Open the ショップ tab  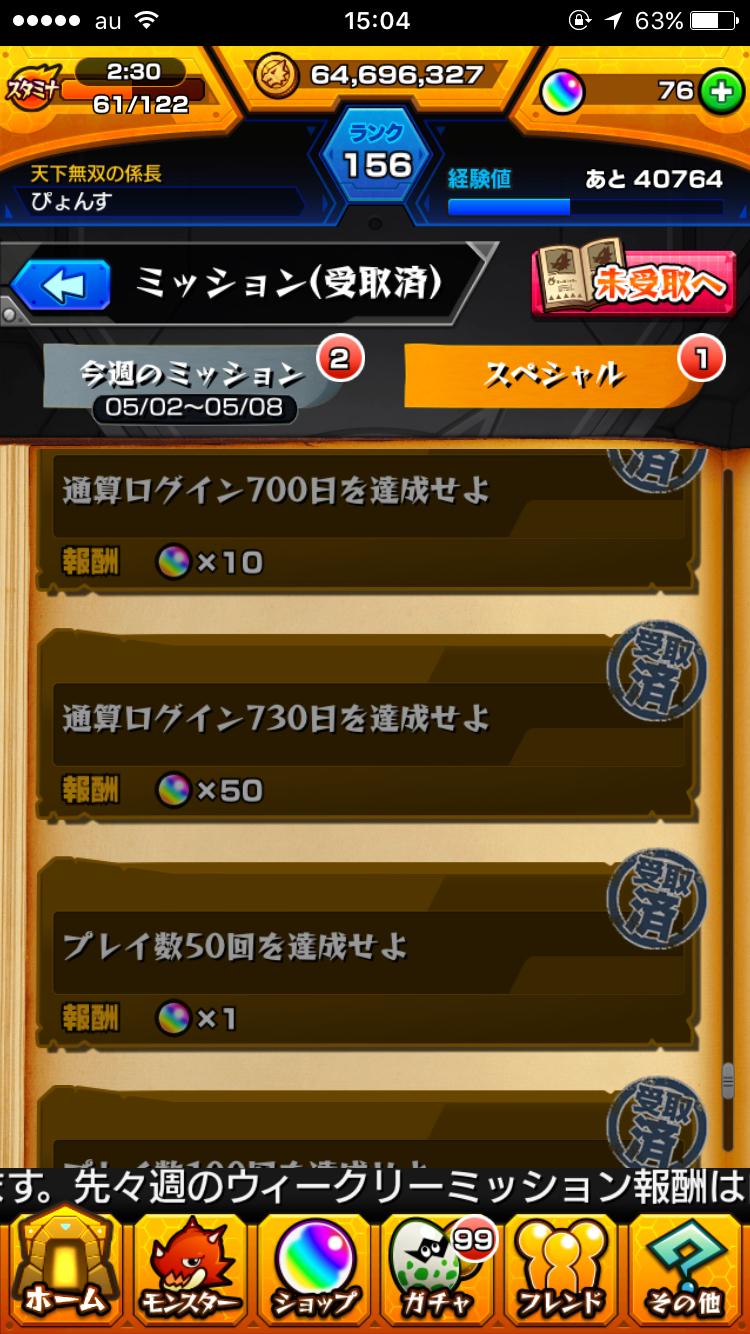(x=314, y=1265)
